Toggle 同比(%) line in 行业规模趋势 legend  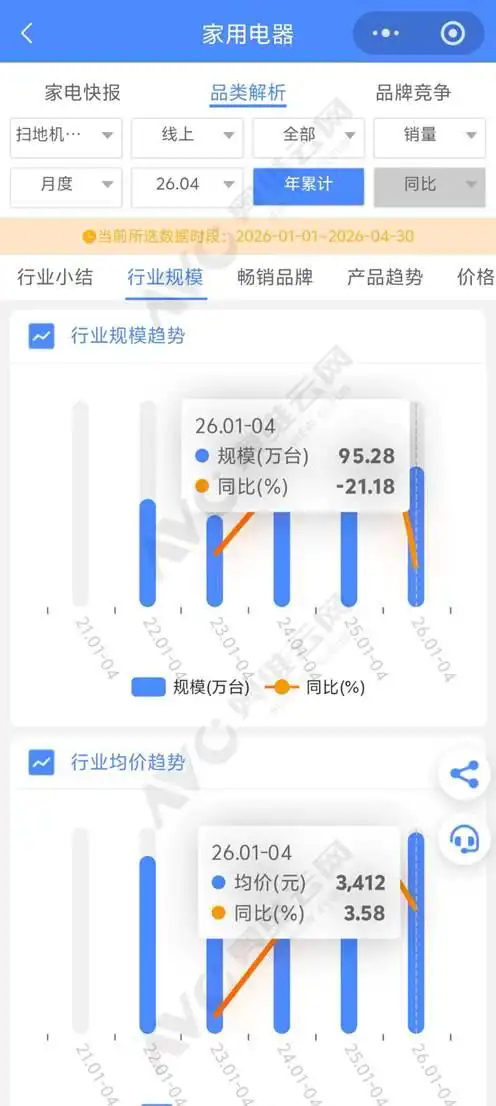[x=316, y=687]
